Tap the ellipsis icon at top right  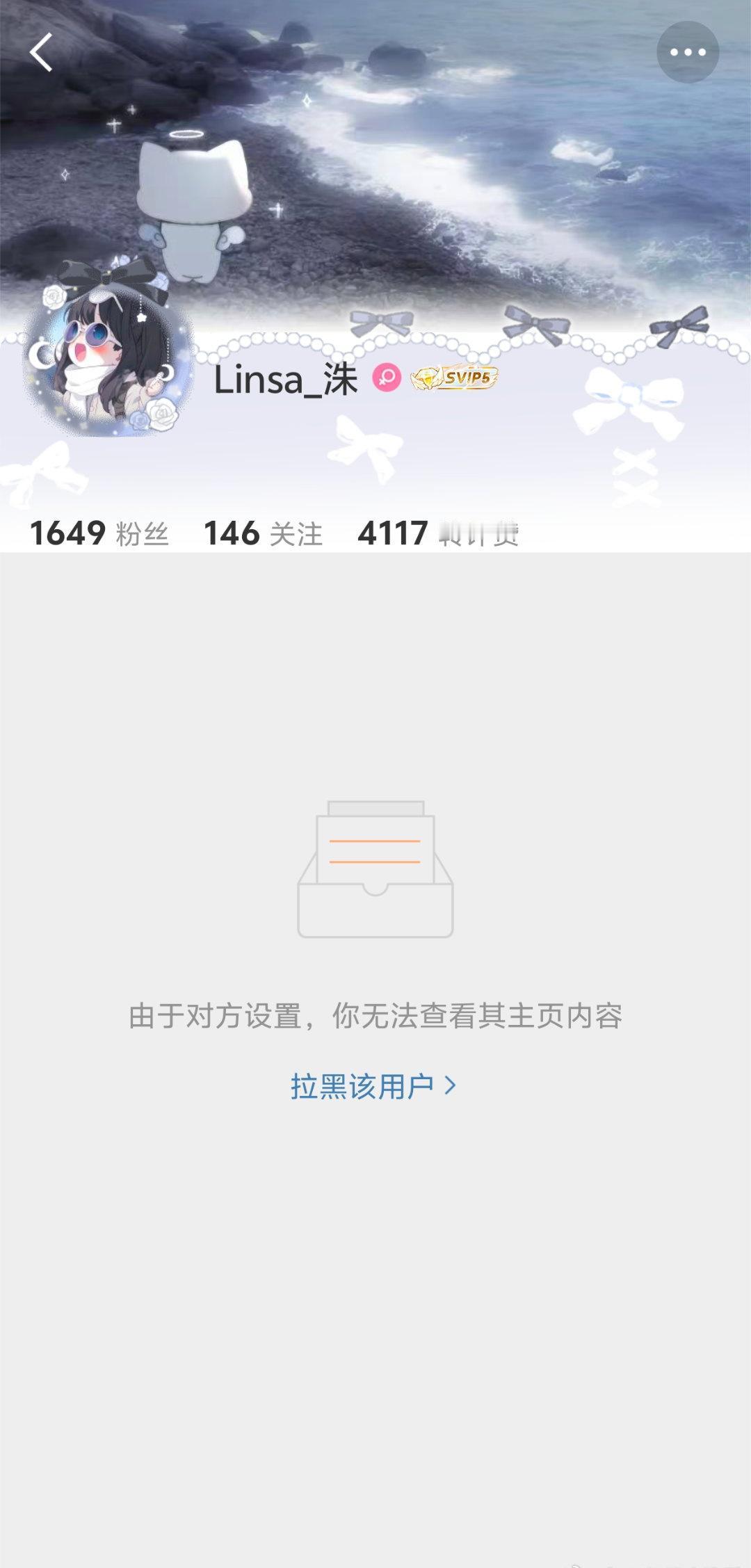(x=688, y=51)
